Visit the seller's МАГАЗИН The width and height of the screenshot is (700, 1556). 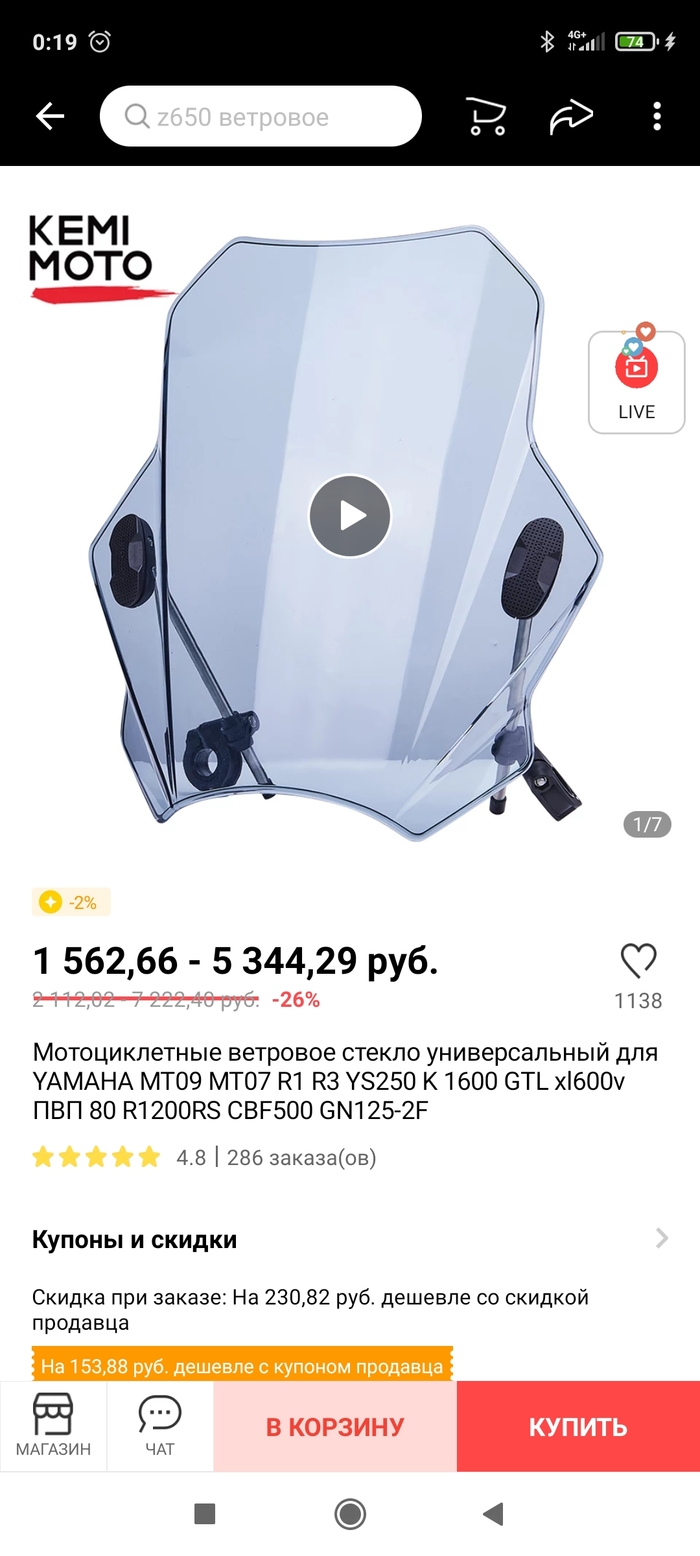click(x=53, y=1425)
